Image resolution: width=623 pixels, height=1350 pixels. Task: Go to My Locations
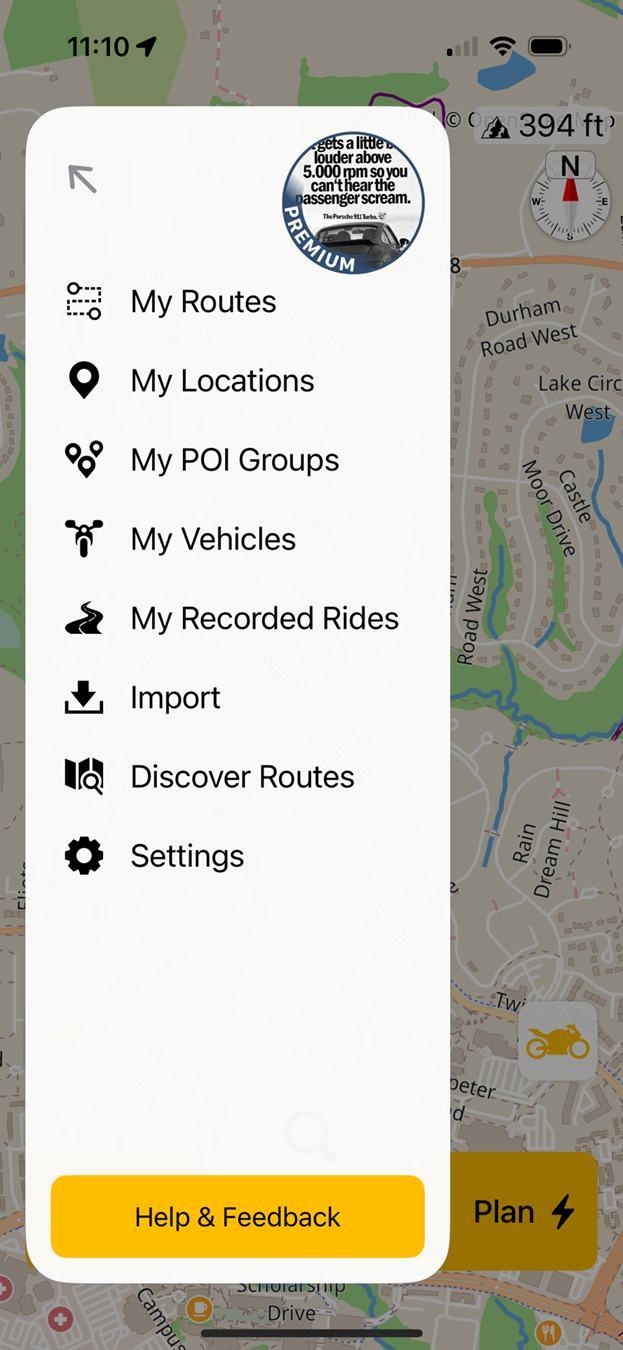click(x=222, y=381)
